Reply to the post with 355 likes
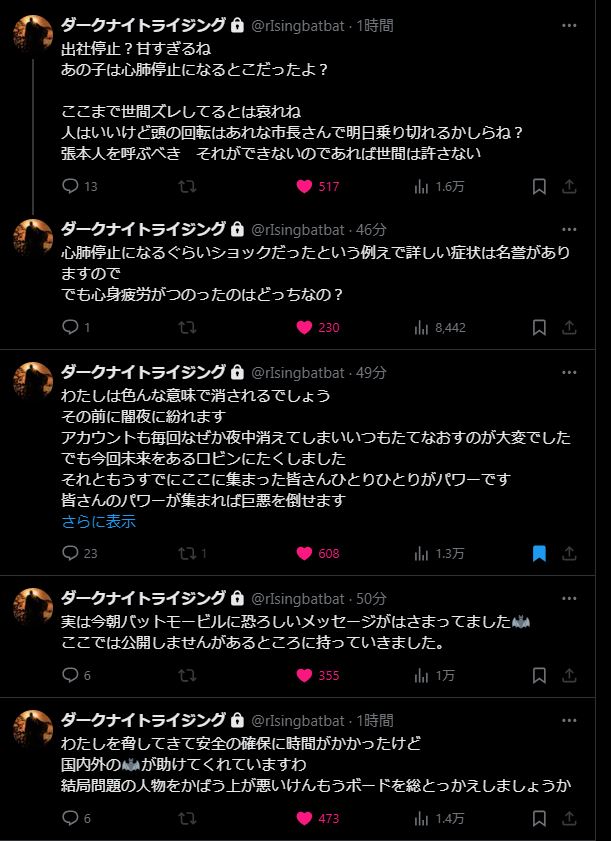 (70, 675)
